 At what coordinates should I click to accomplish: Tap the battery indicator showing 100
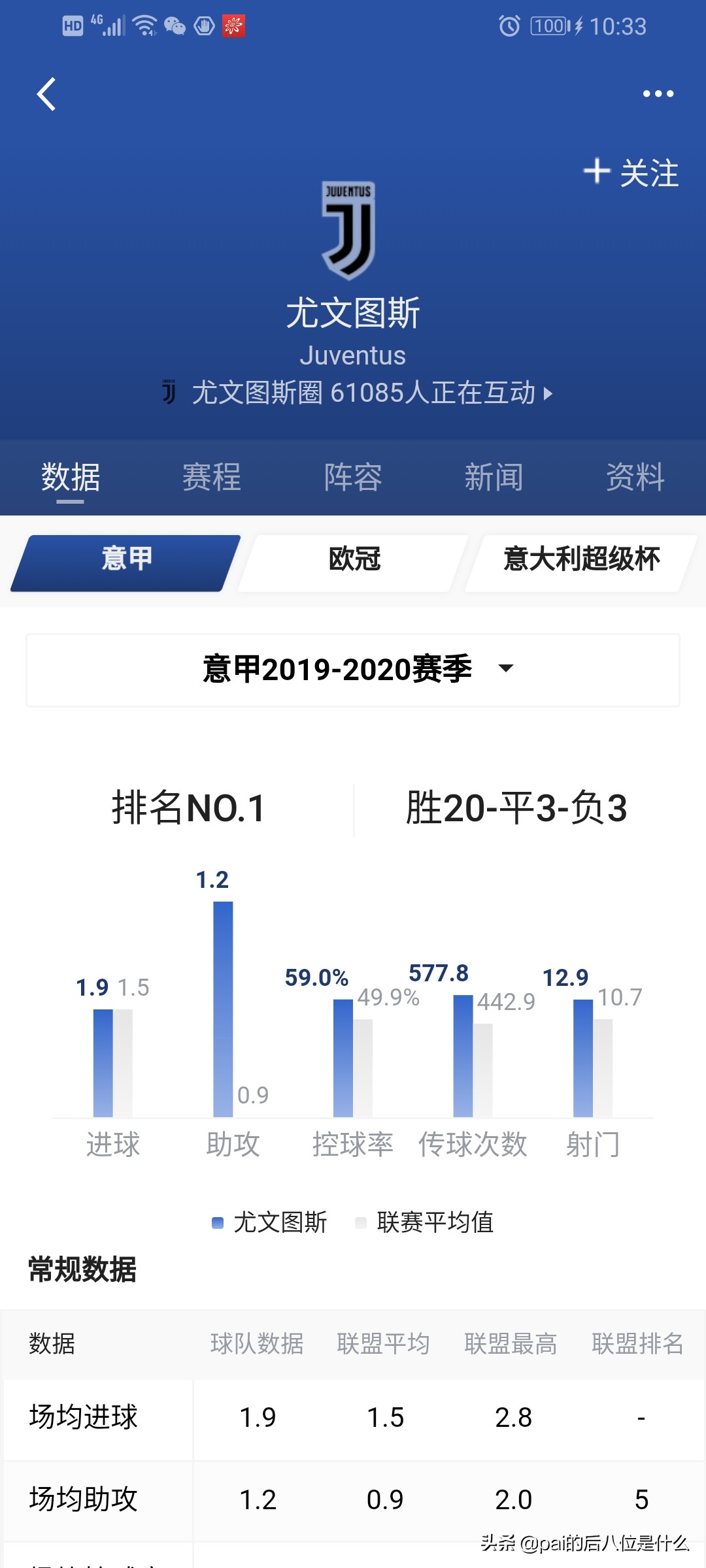coord(549,26)
